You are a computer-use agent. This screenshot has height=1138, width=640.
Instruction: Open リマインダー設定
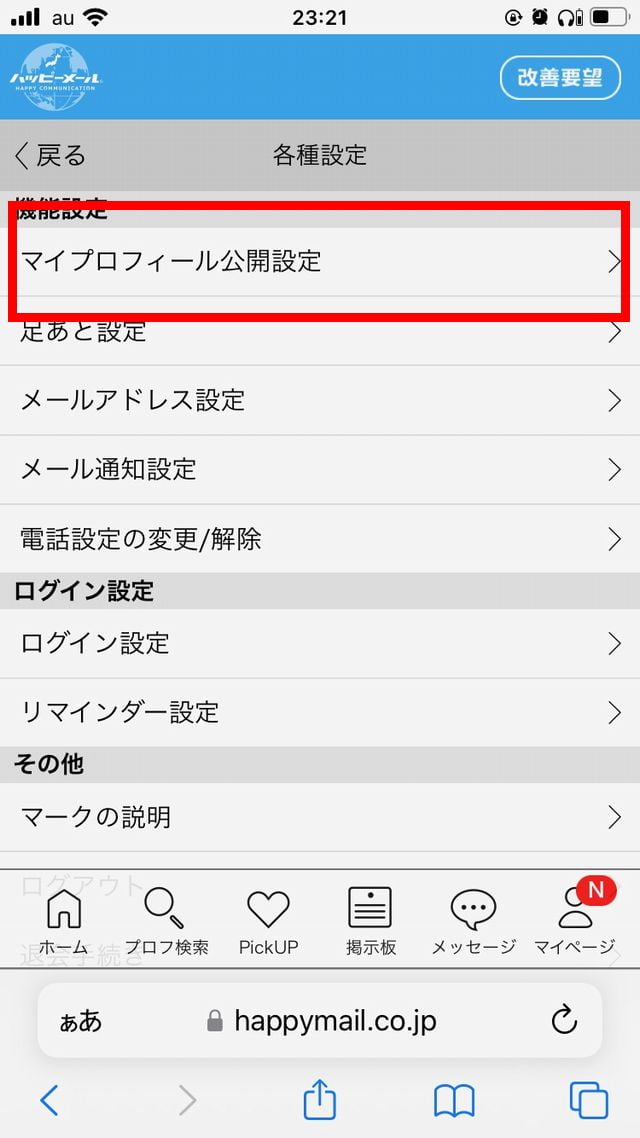pyautogui.click(x=320, y=712)
